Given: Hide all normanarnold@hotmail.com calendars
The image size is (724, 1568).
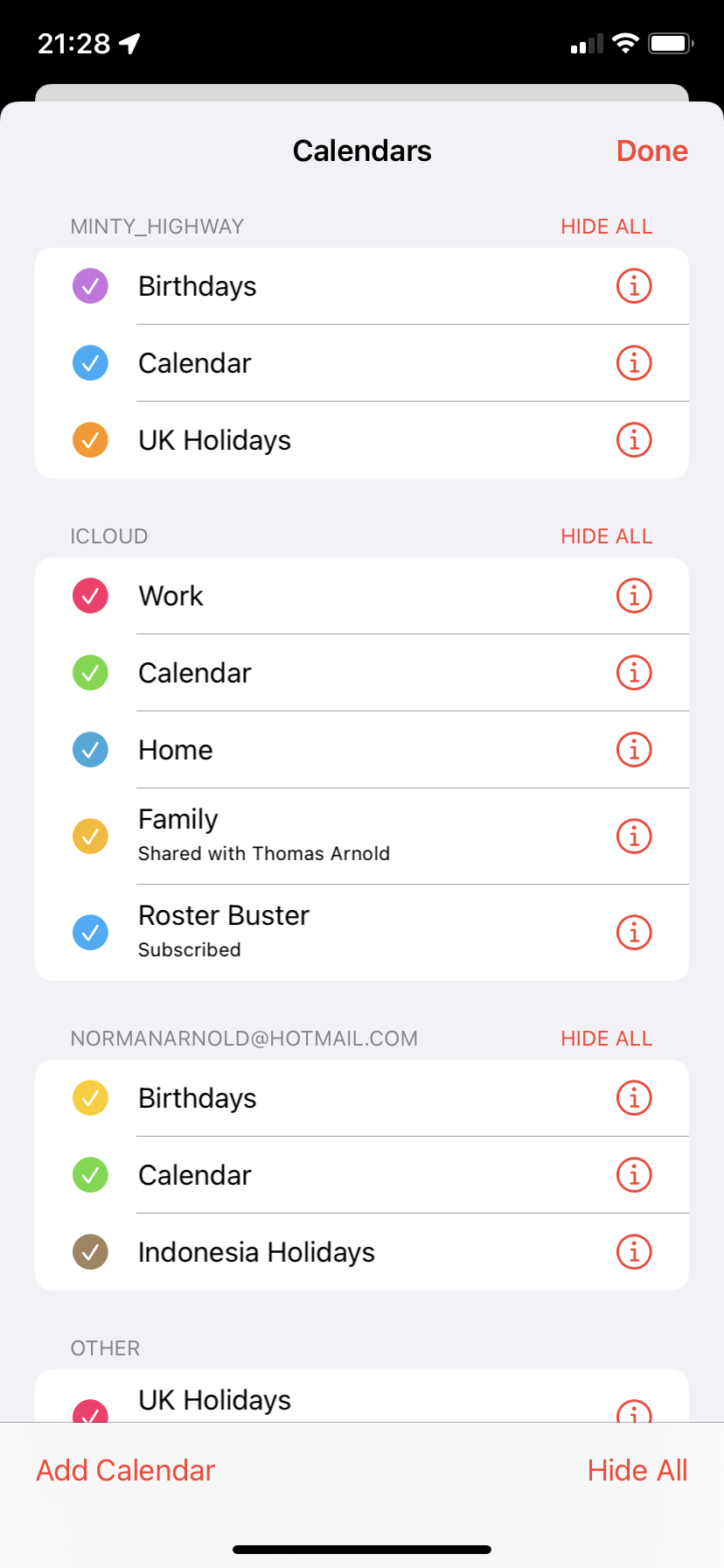Looking at the screenshot, I should pos(606,1039).
